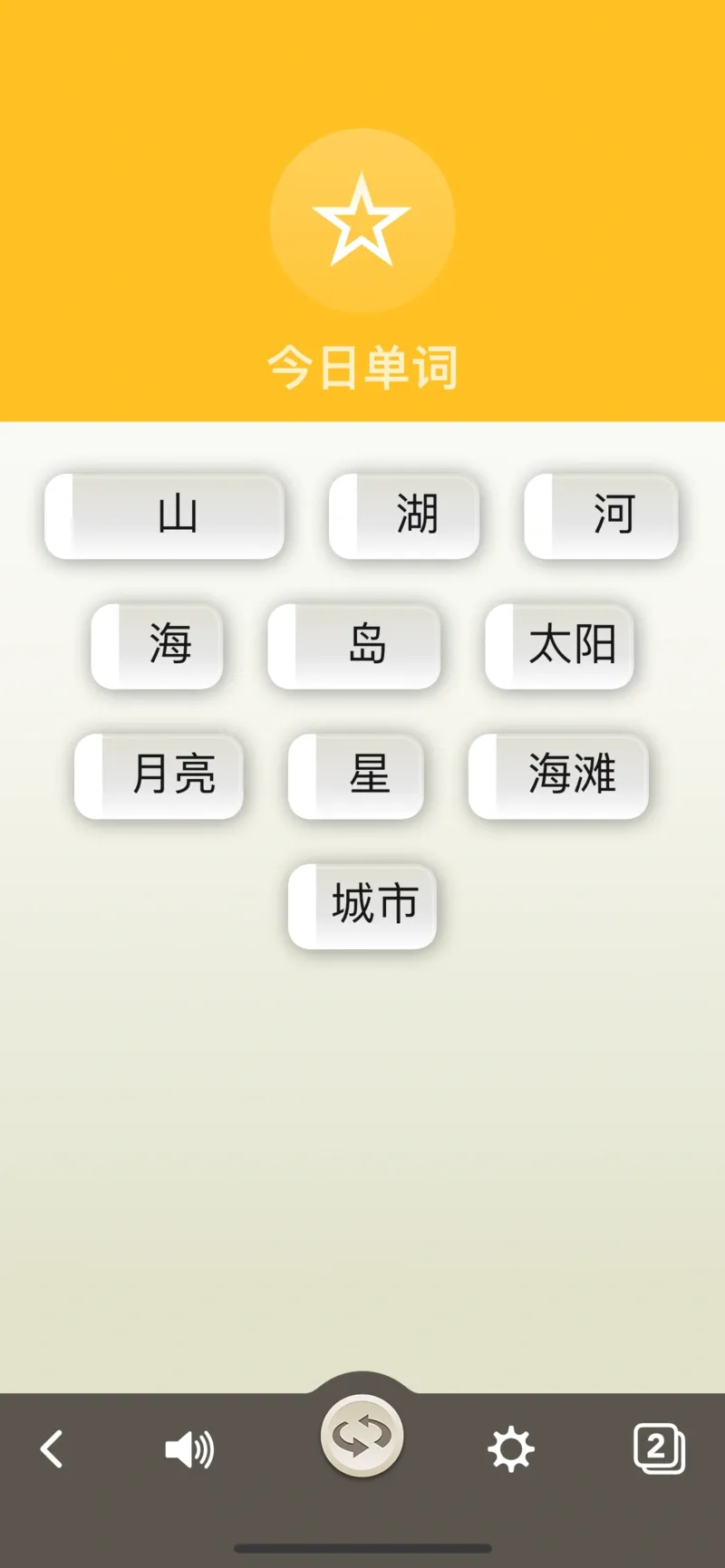Select the 太阳 word card

[x=560, y=646]
